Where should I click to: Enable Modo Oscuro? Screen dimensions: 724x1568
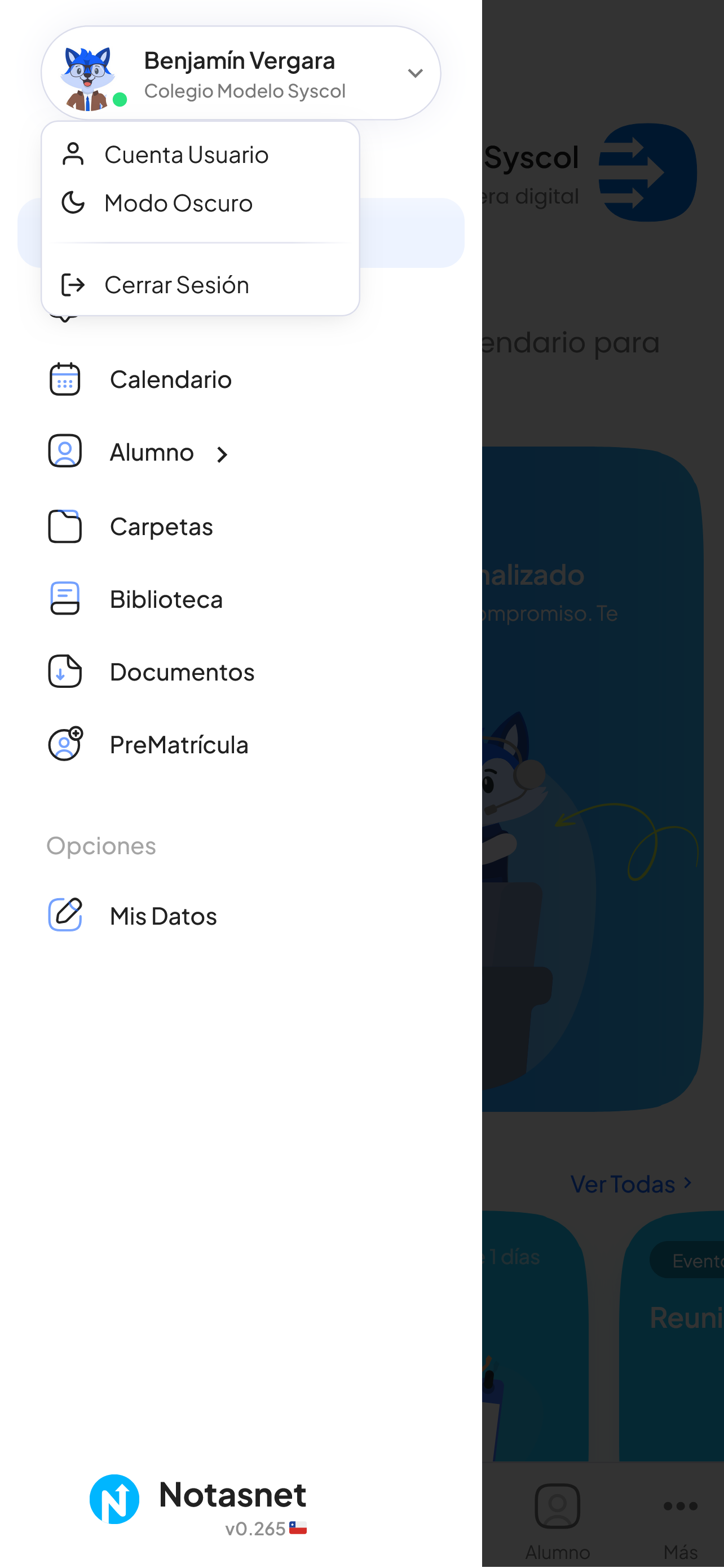pos(178,204)
